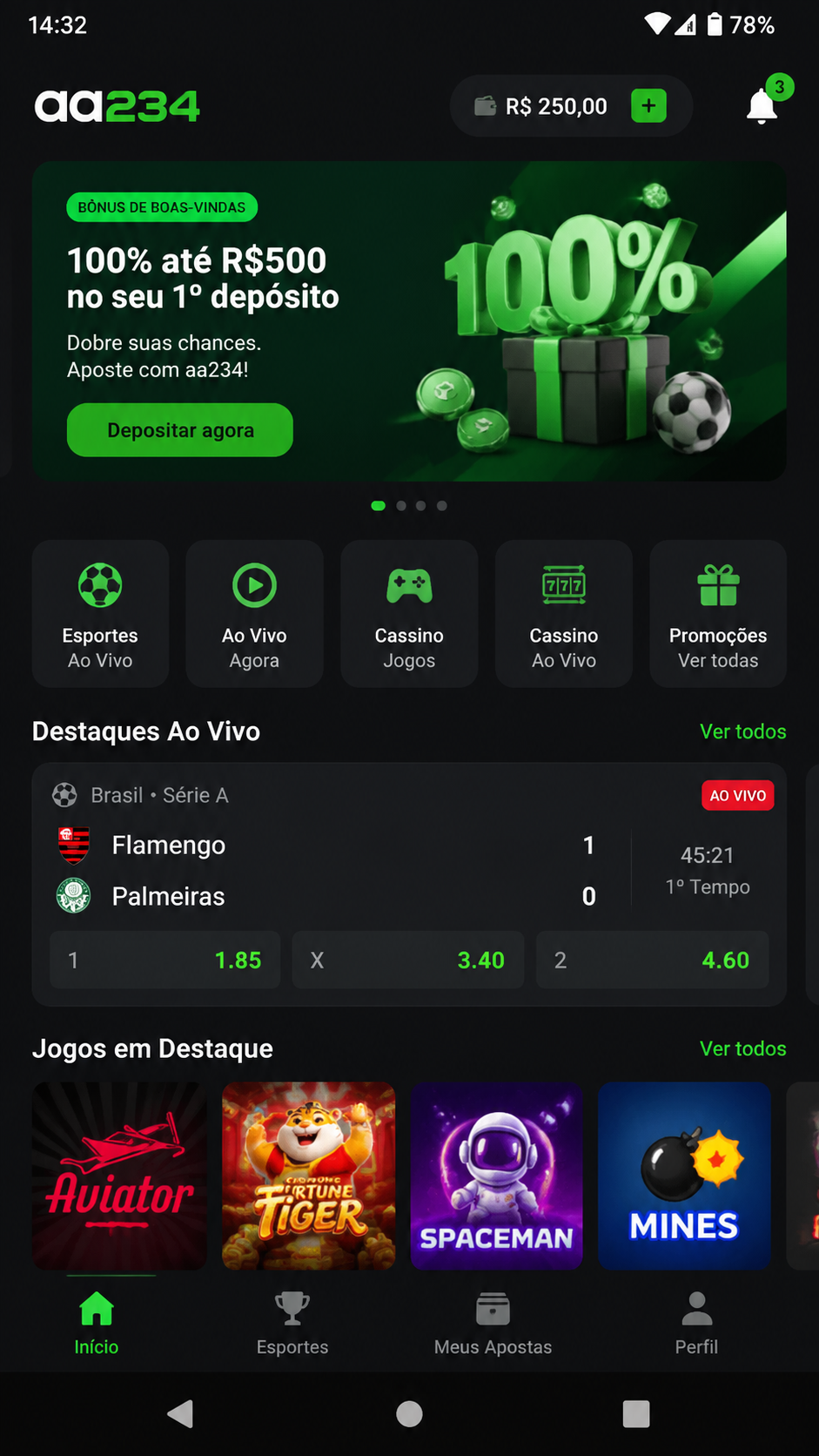Add funds with the green plus button

(648, 106)
